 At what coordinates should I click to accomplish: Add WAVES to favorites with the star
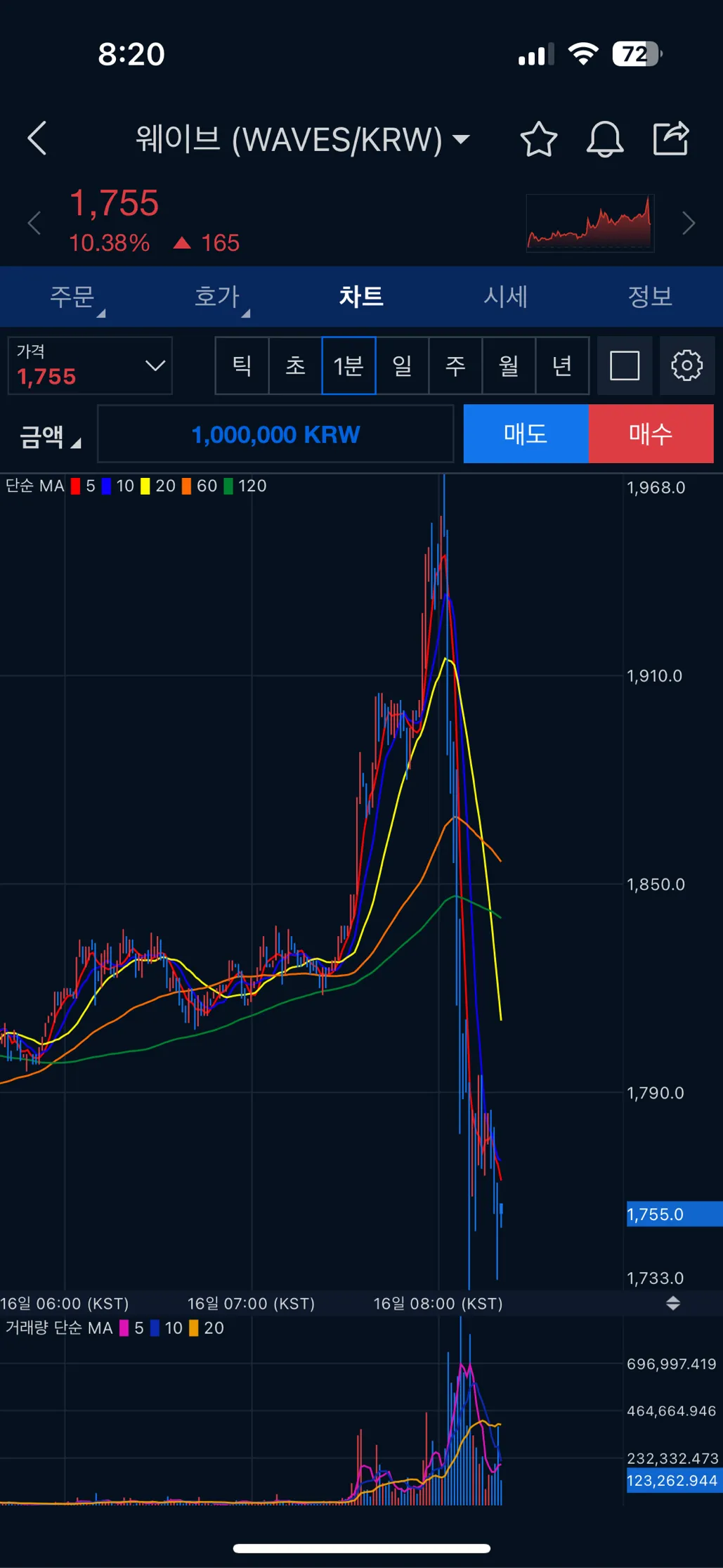coord(538,138)
